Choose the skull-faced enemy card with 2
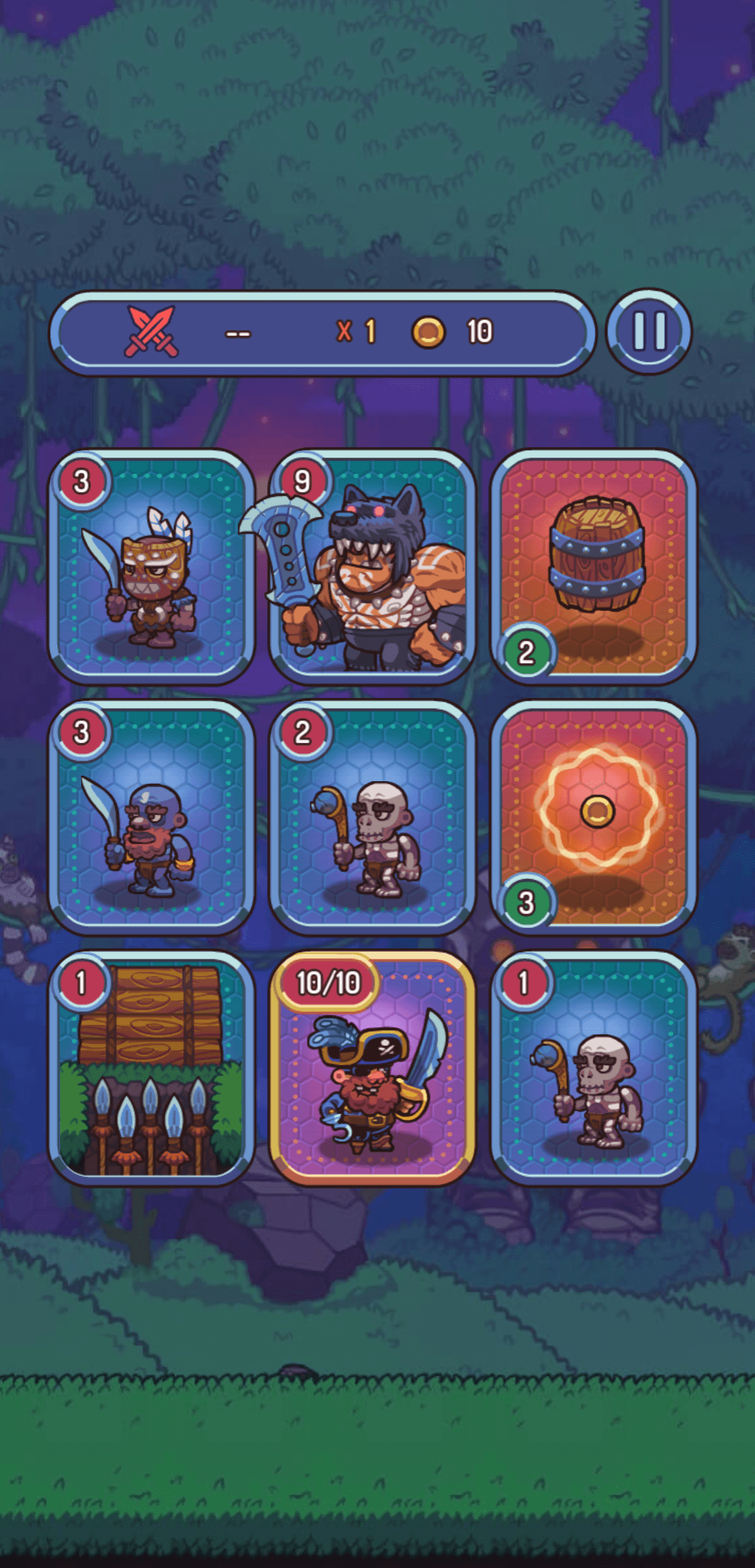755x1568 pixels. [x=372, y=818]
